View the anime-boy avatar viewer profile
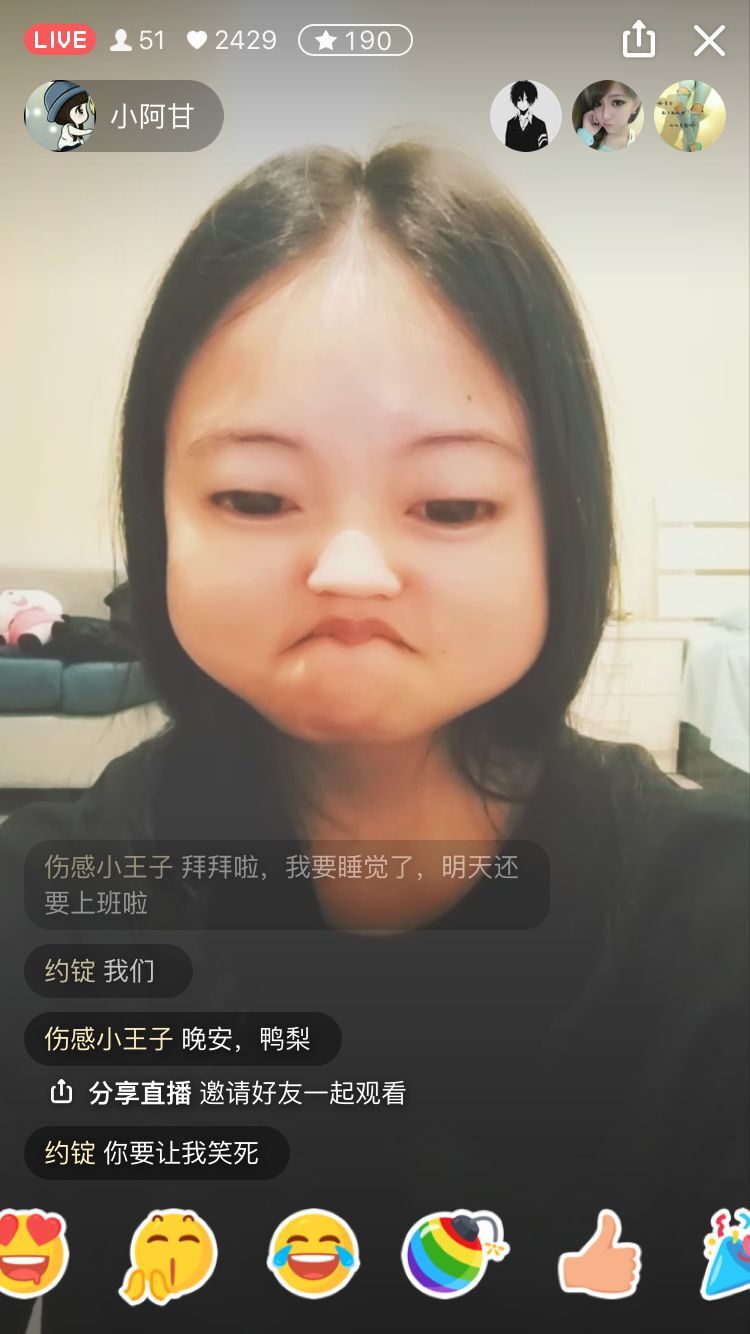Viewport: 750px width, 1334px height. [525, 116]
